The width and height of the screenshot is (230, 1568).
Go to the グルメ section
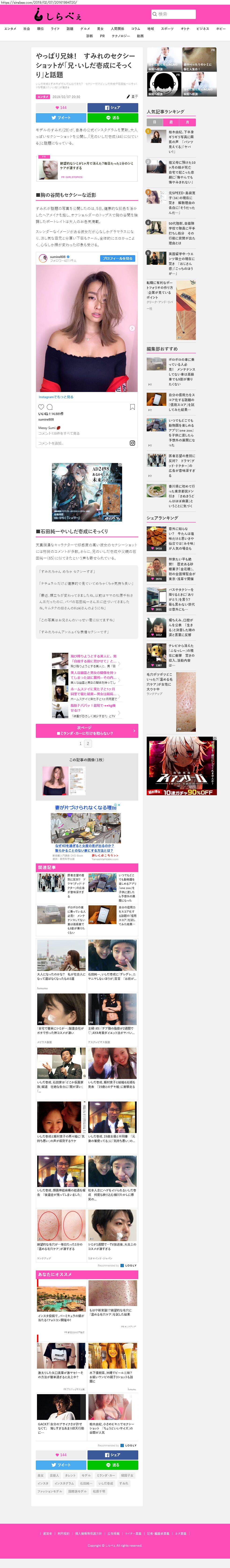(85, 29)
